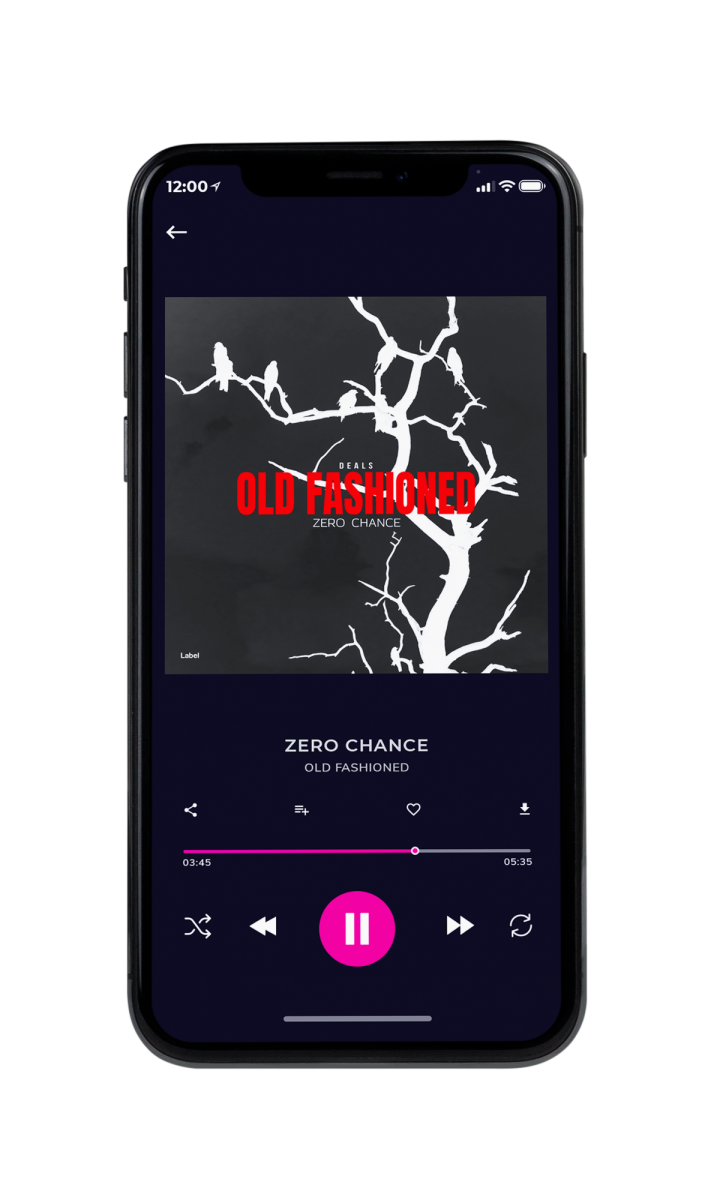Rewind to the previous track
The image size is (720, 1200).
tap(263, 927)
